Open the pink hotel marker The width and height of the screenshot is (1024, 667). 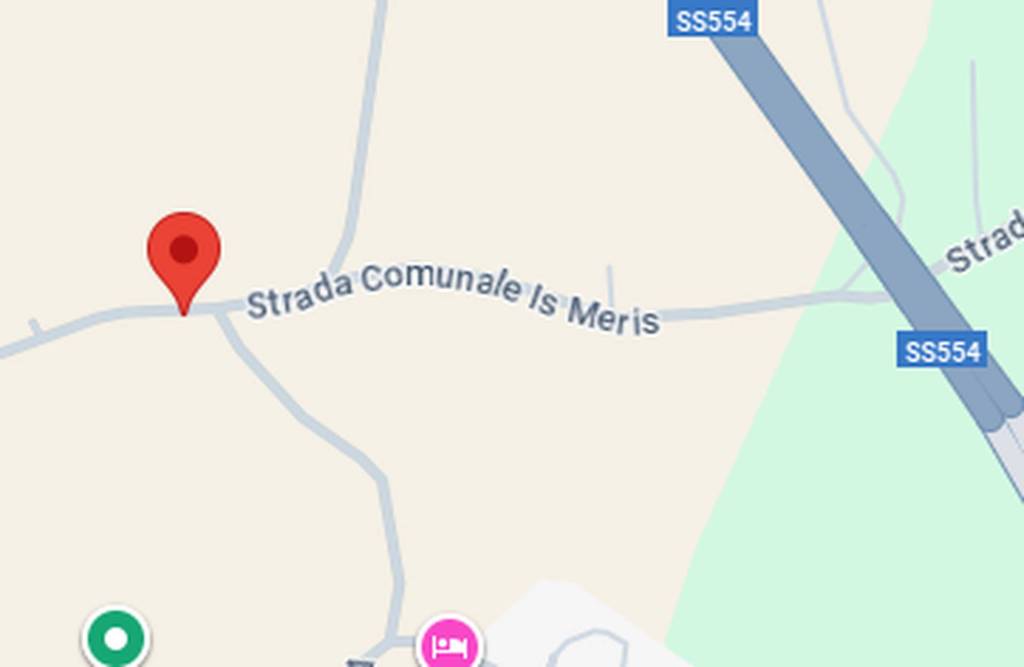(449, 643)
